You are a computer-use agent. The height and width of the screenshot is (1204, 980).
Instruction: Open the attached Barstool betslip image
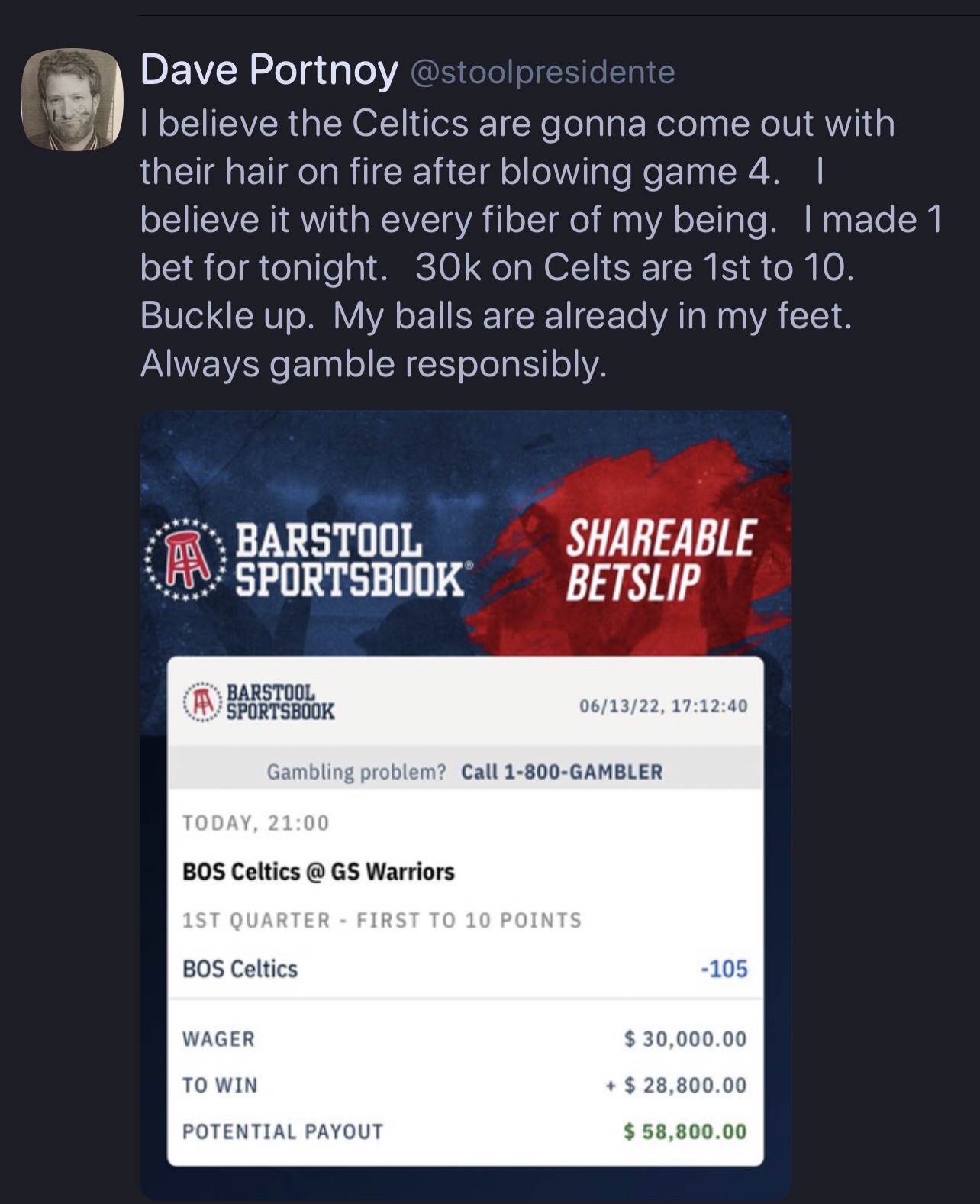point(466,802)
